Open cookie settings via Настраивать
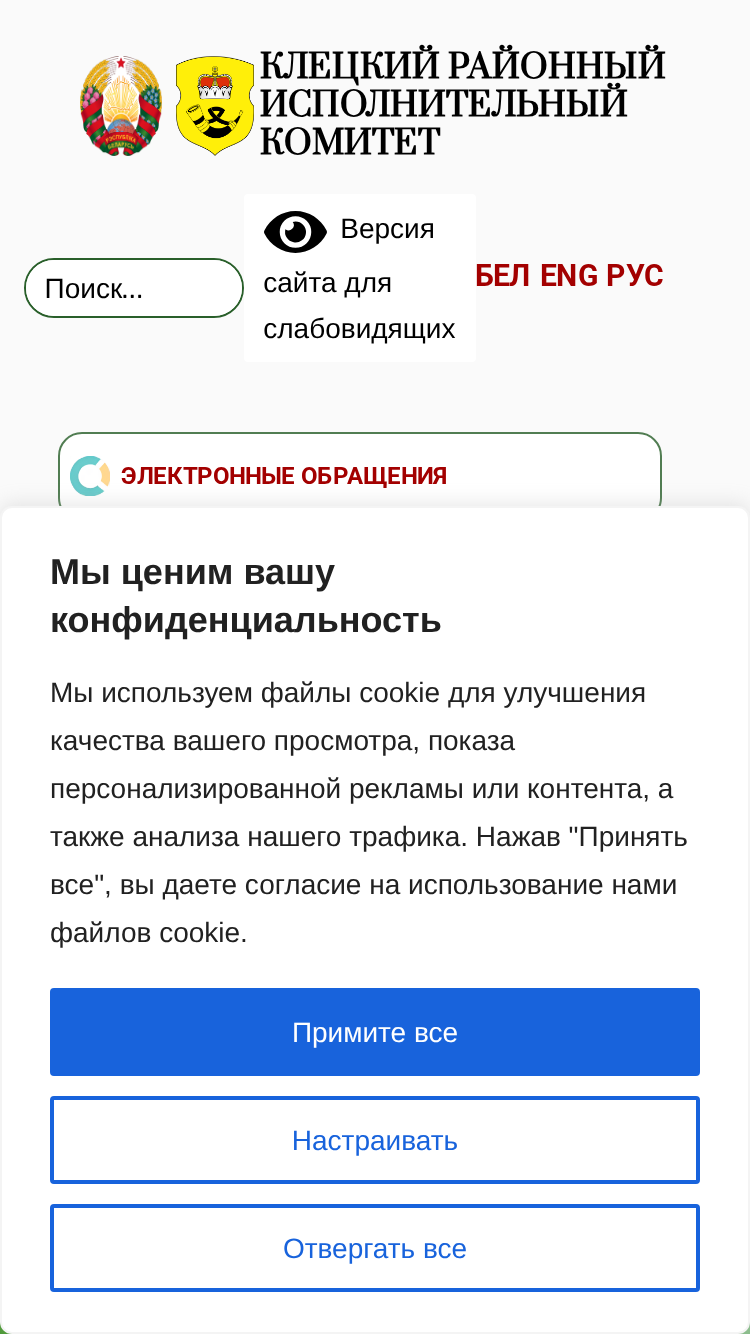Image resolution: width=750 pixels, height=1334 pixels. coord(375,1140)
